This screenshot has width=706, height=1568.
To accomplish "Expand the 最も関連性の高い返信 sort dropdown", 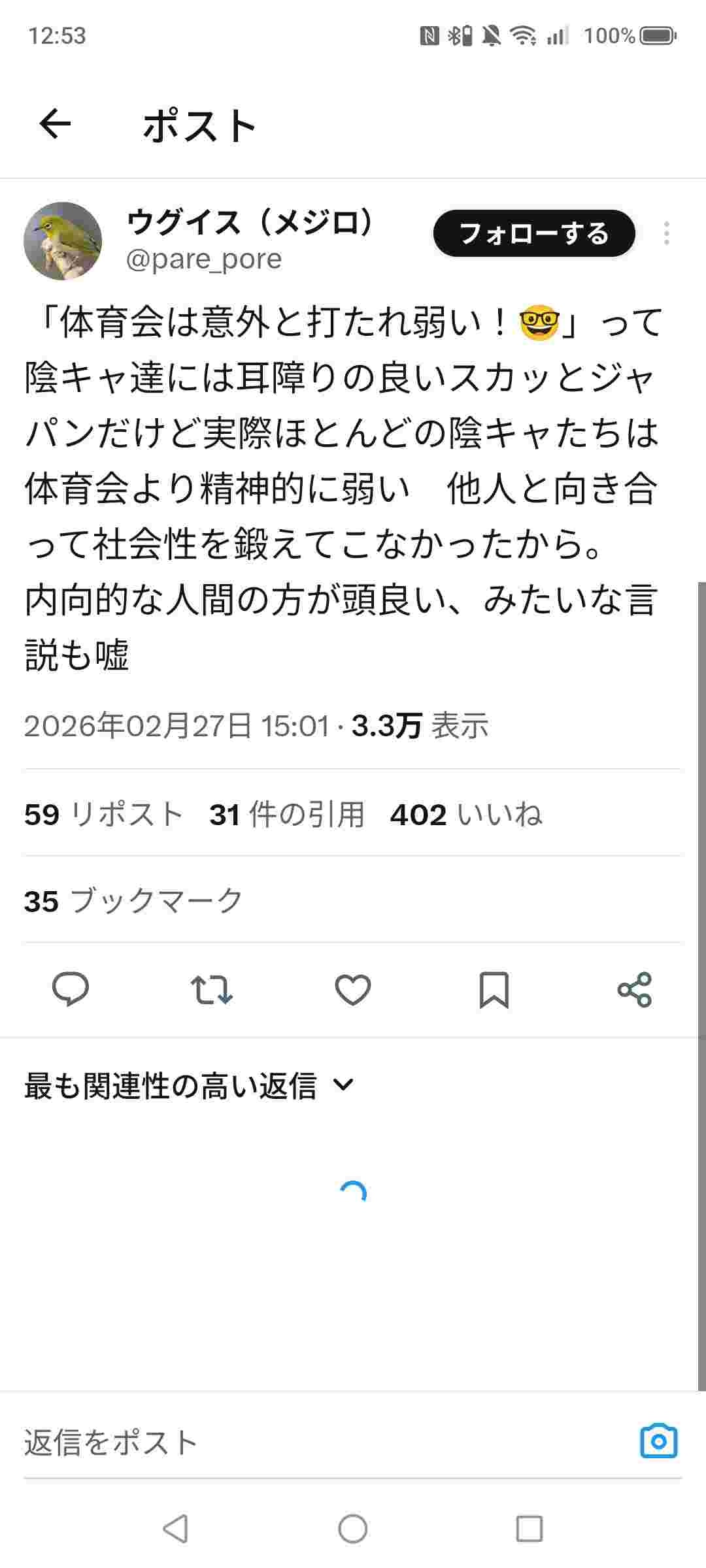I will click(190, 1086).
